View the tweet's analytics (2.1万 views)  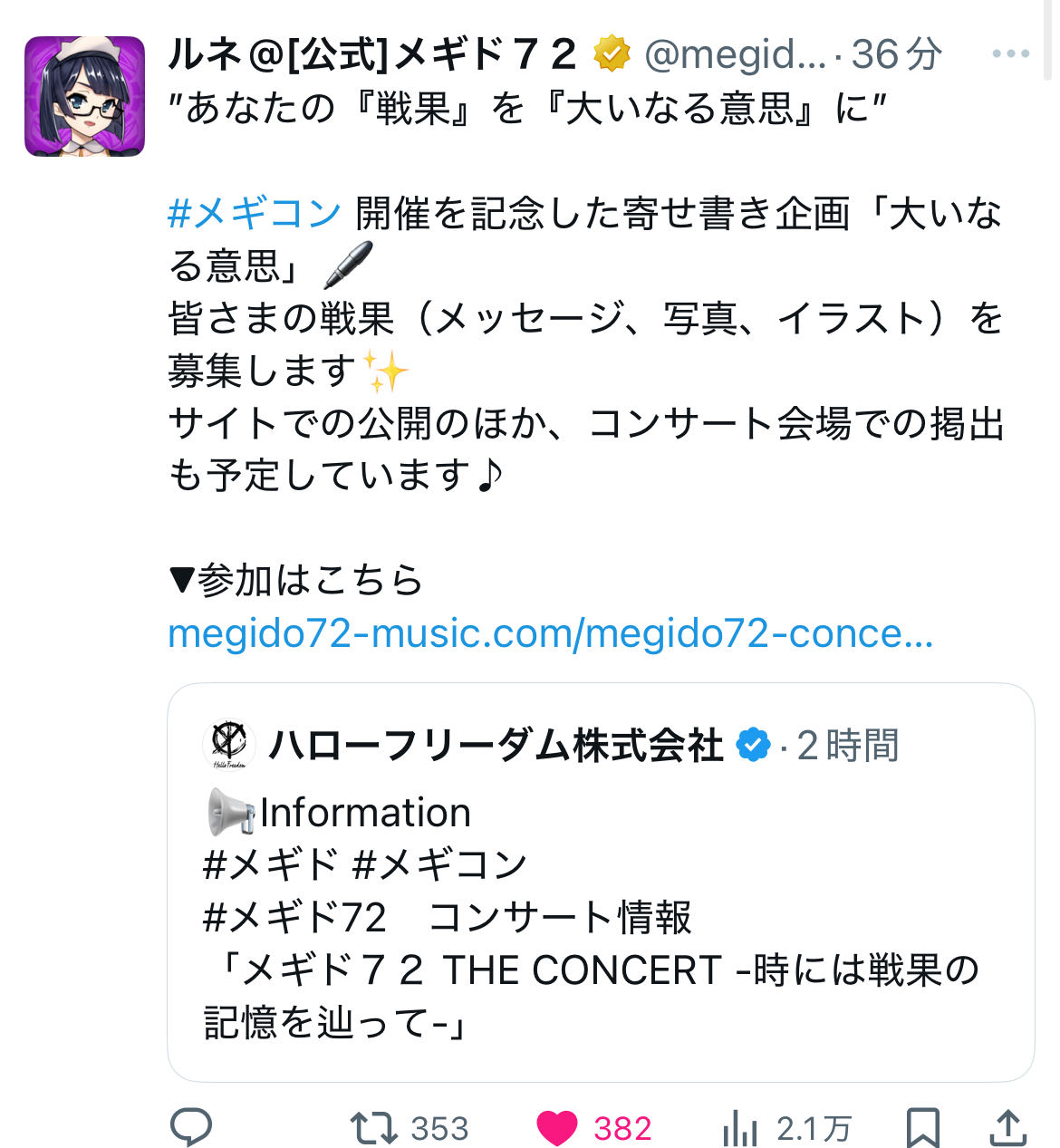pos(741,1128)
